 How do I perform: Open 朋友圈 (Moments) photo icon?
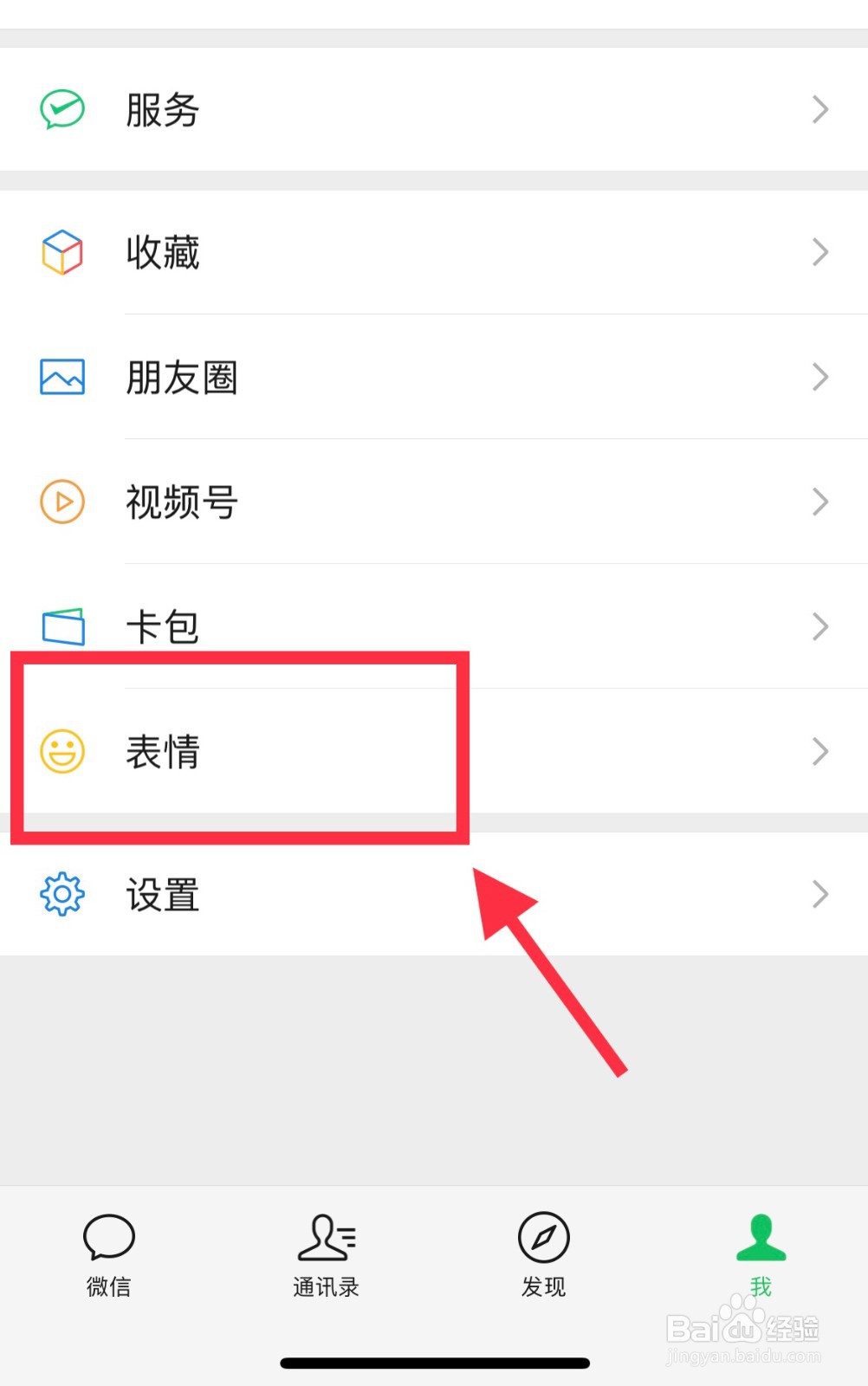tap(61, 376)
